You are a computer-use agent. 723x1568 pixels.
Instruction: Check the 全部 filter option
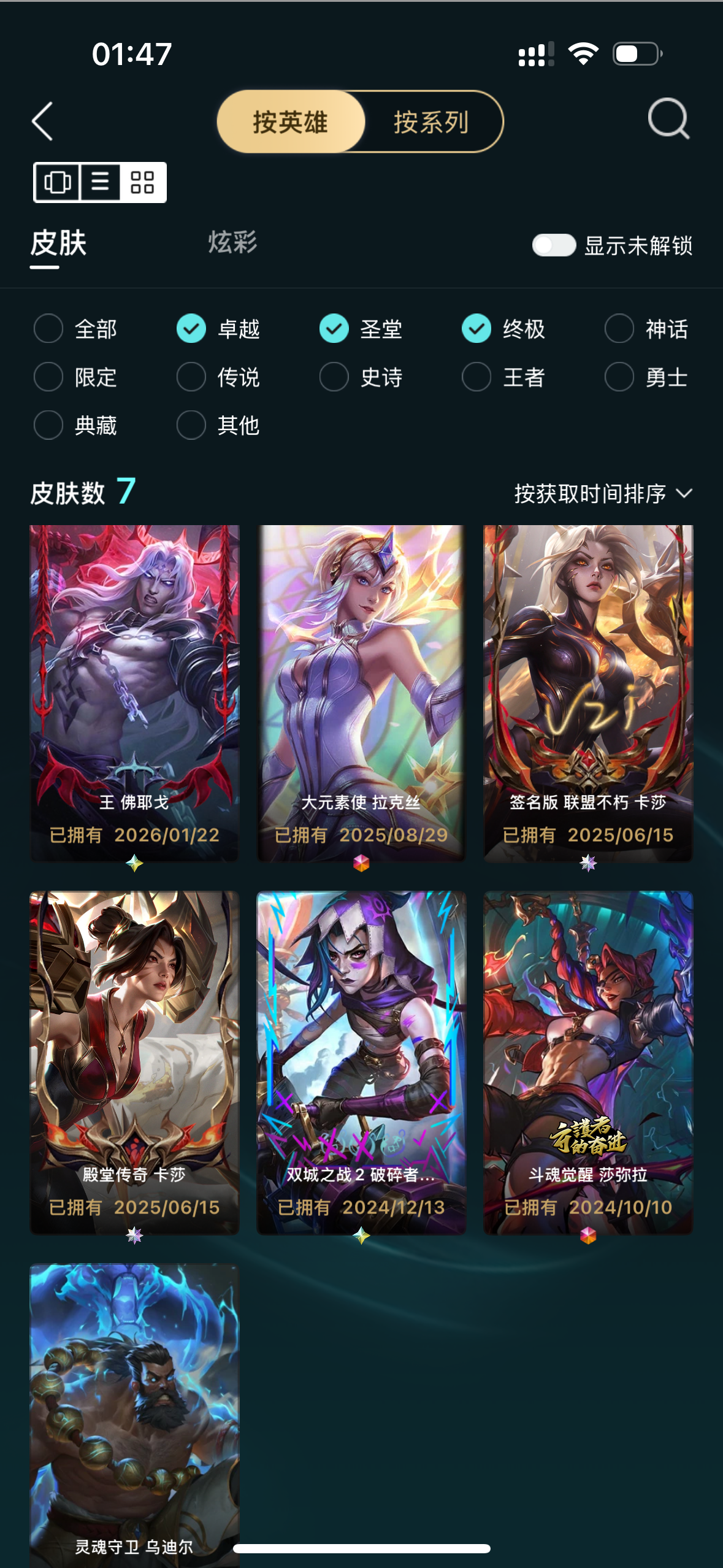(48, 329)
